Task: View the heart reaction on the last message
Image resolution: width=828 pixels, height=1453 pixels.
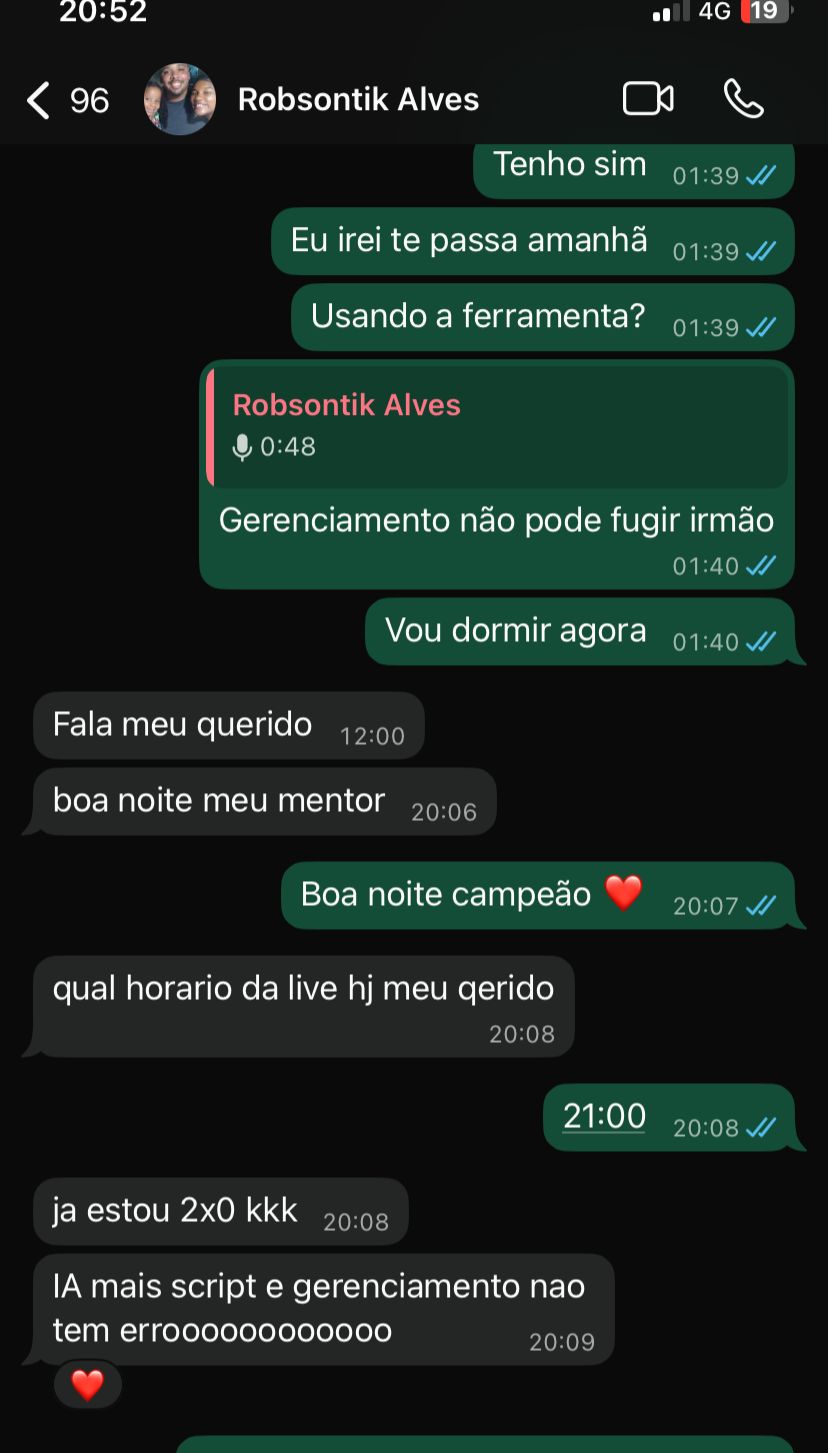Action: [x=87, y=1385]
